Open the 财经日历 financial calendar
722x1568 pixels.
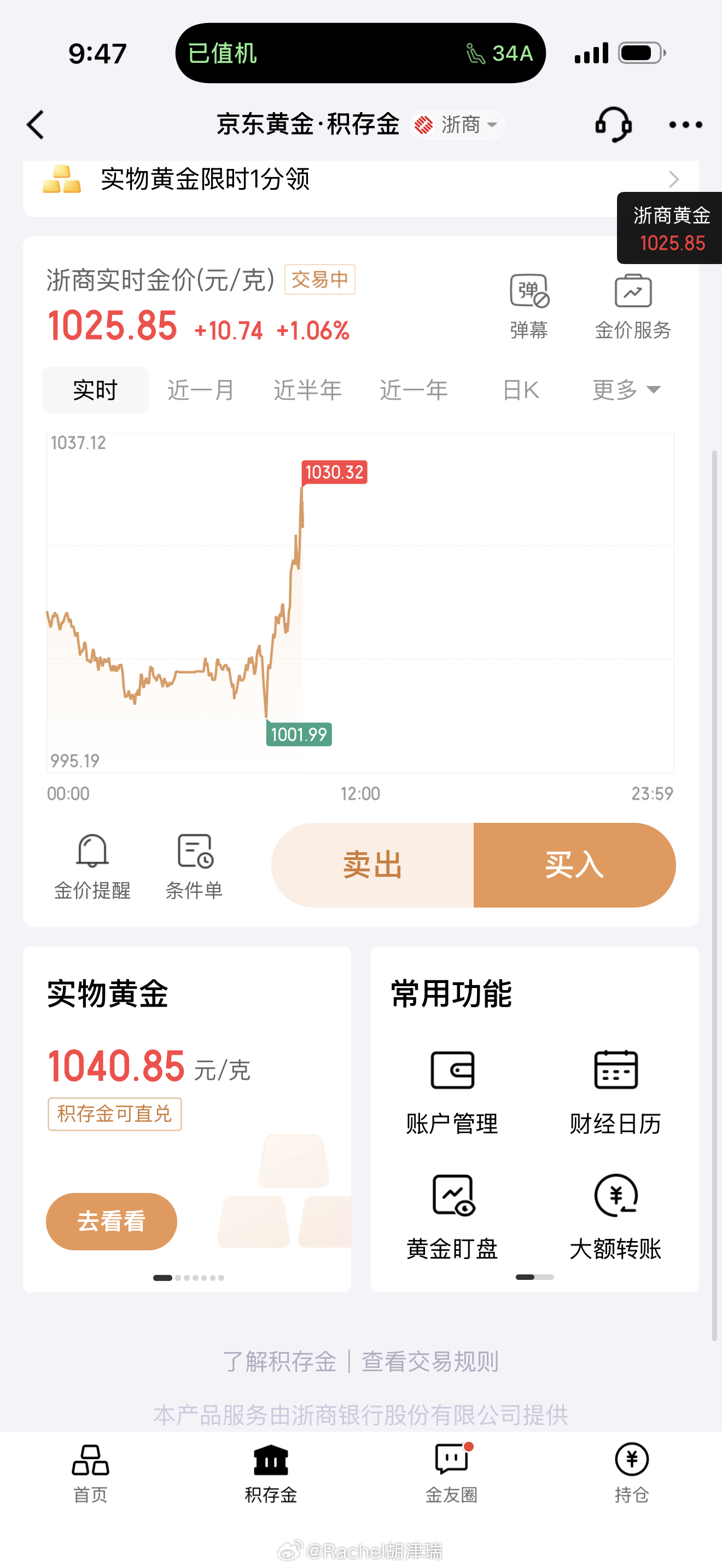coord(615,1090)
